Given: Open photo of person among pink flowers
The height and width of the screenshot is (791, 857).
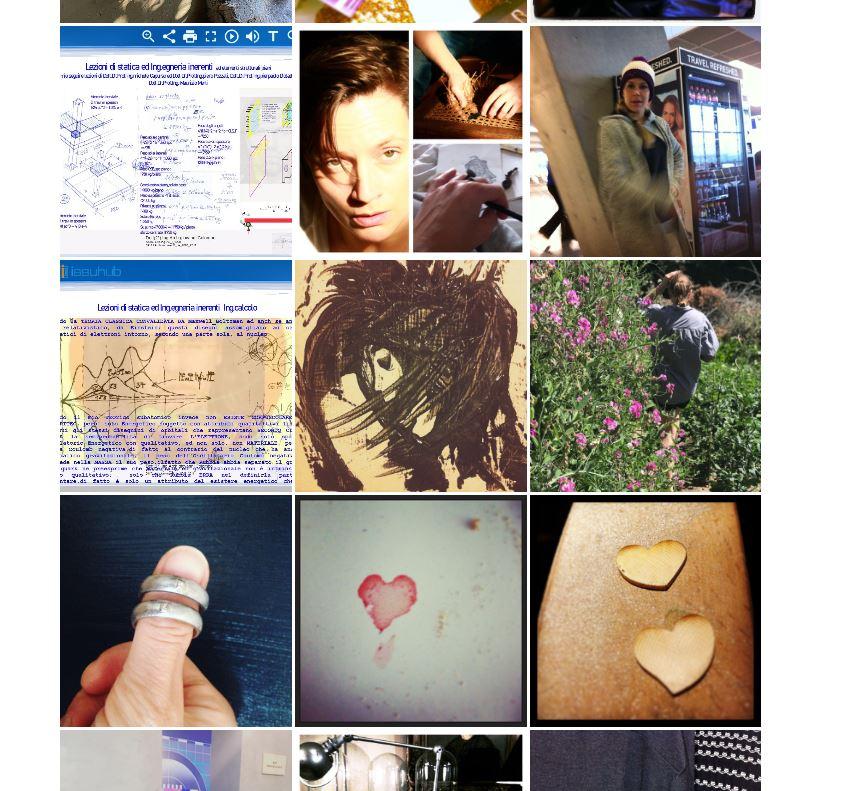Looking at the screenshot, I should [x=645, y=376].
